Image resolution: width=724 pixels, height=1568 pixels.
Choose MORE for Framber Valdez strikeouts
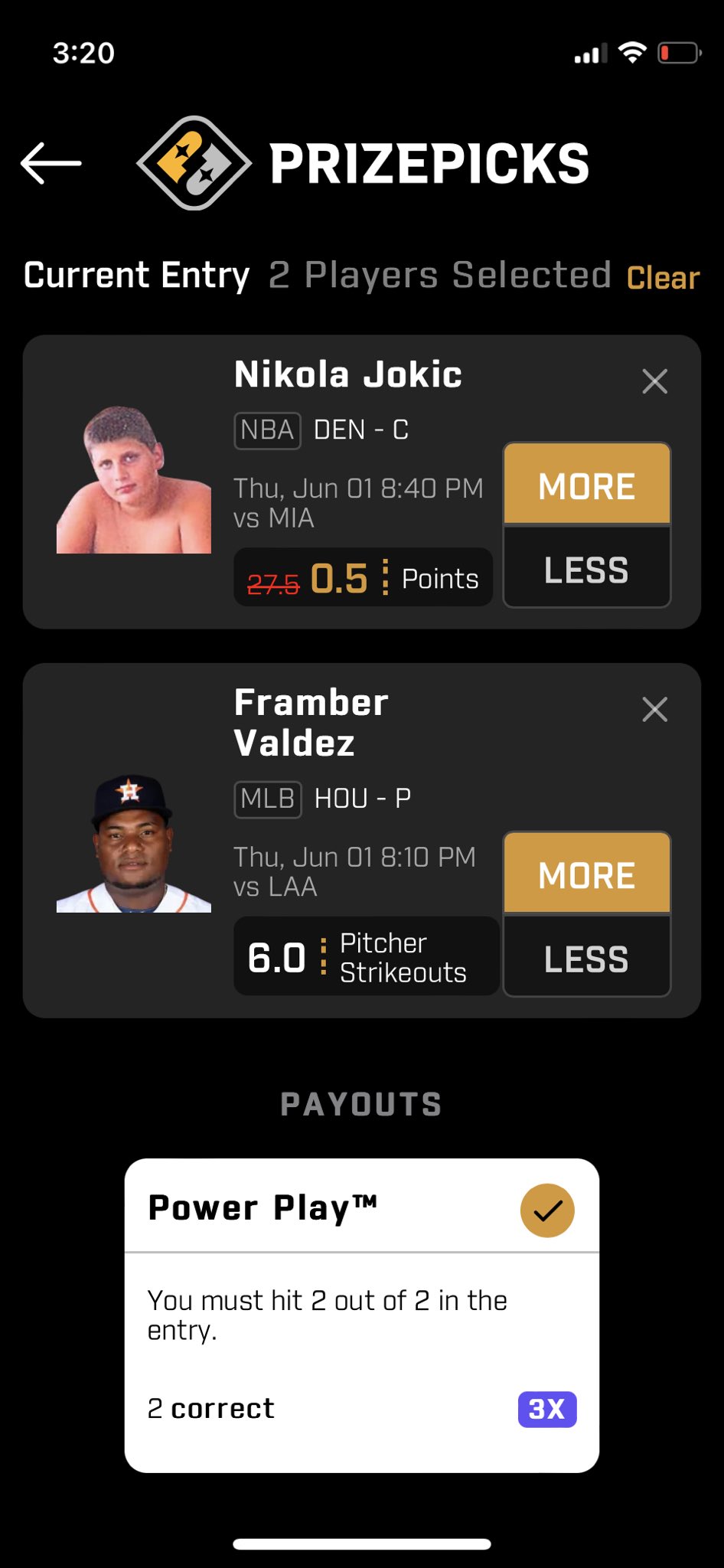[x=587, y=874]
